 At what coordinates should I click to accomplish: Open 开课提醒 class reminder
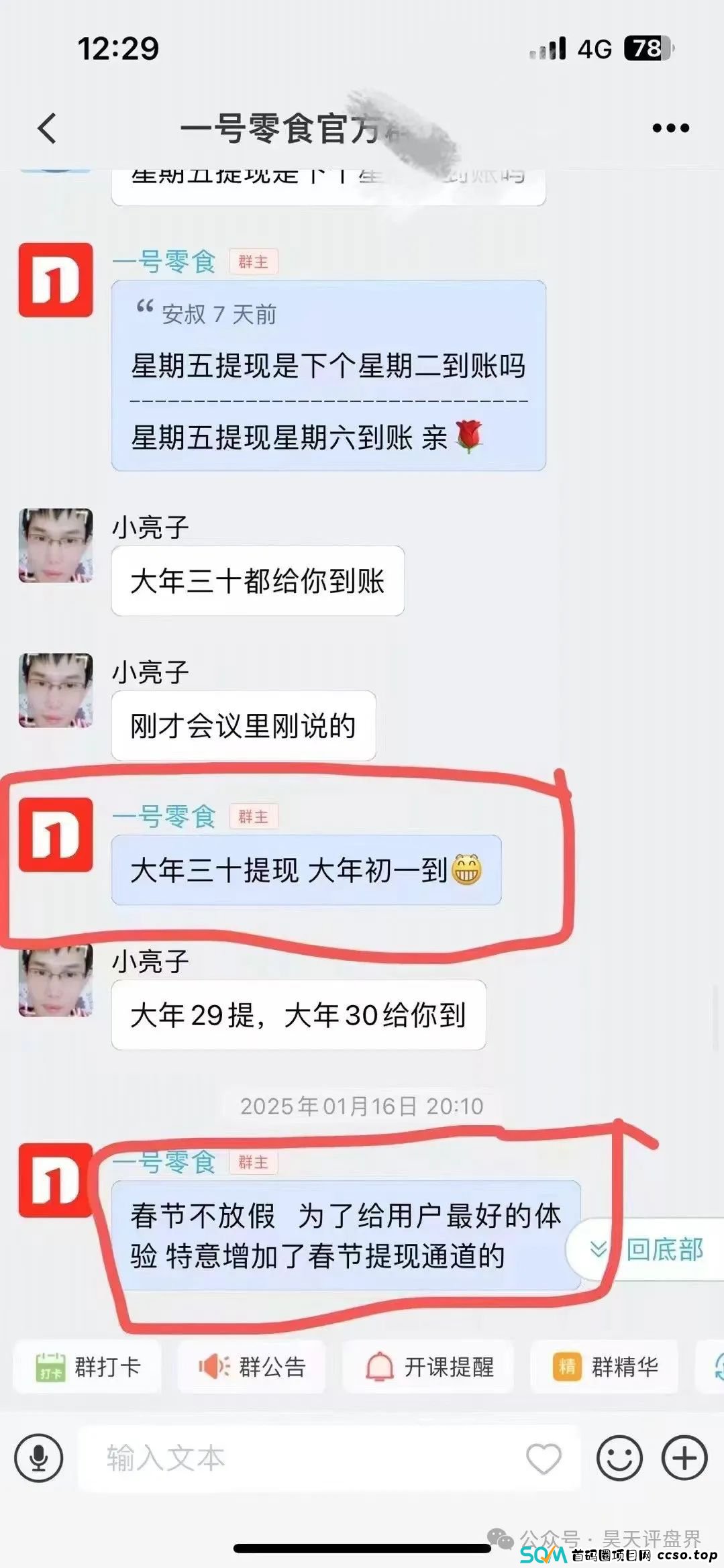429,1366
